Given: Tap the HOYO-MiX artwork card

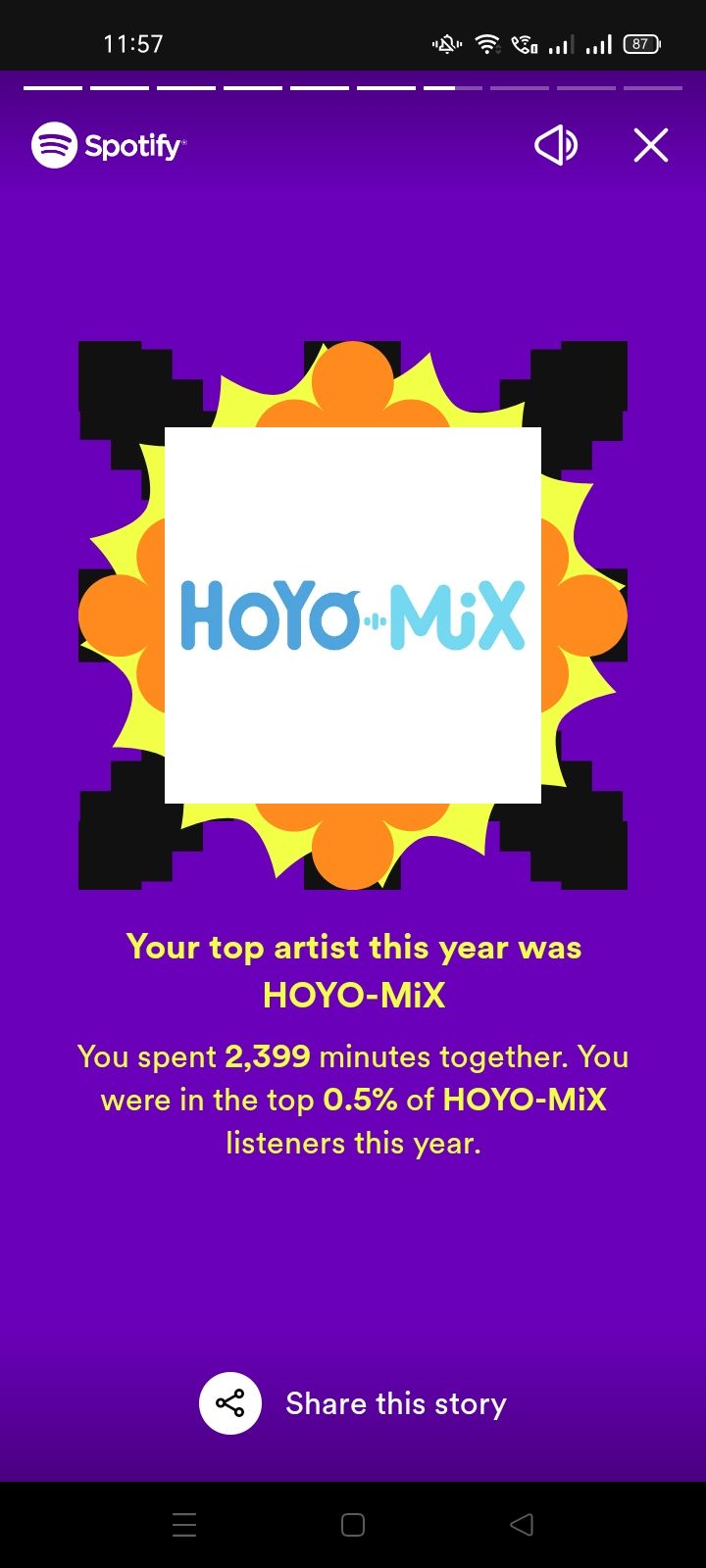Looking at the screenshot, I should (353, 615).
